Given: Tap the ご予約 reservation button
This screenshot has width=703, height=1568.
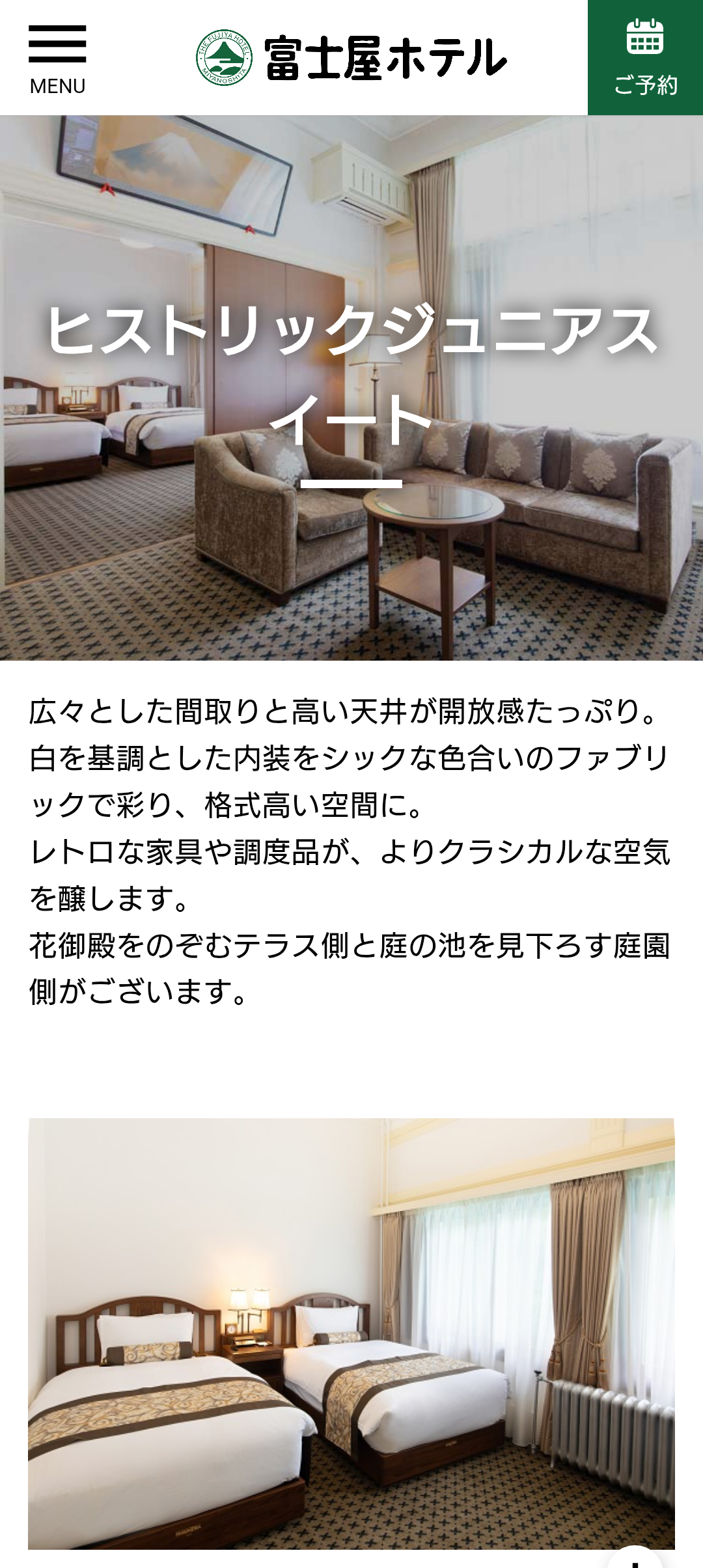Looking at the screenshot, I should (645, 58).
